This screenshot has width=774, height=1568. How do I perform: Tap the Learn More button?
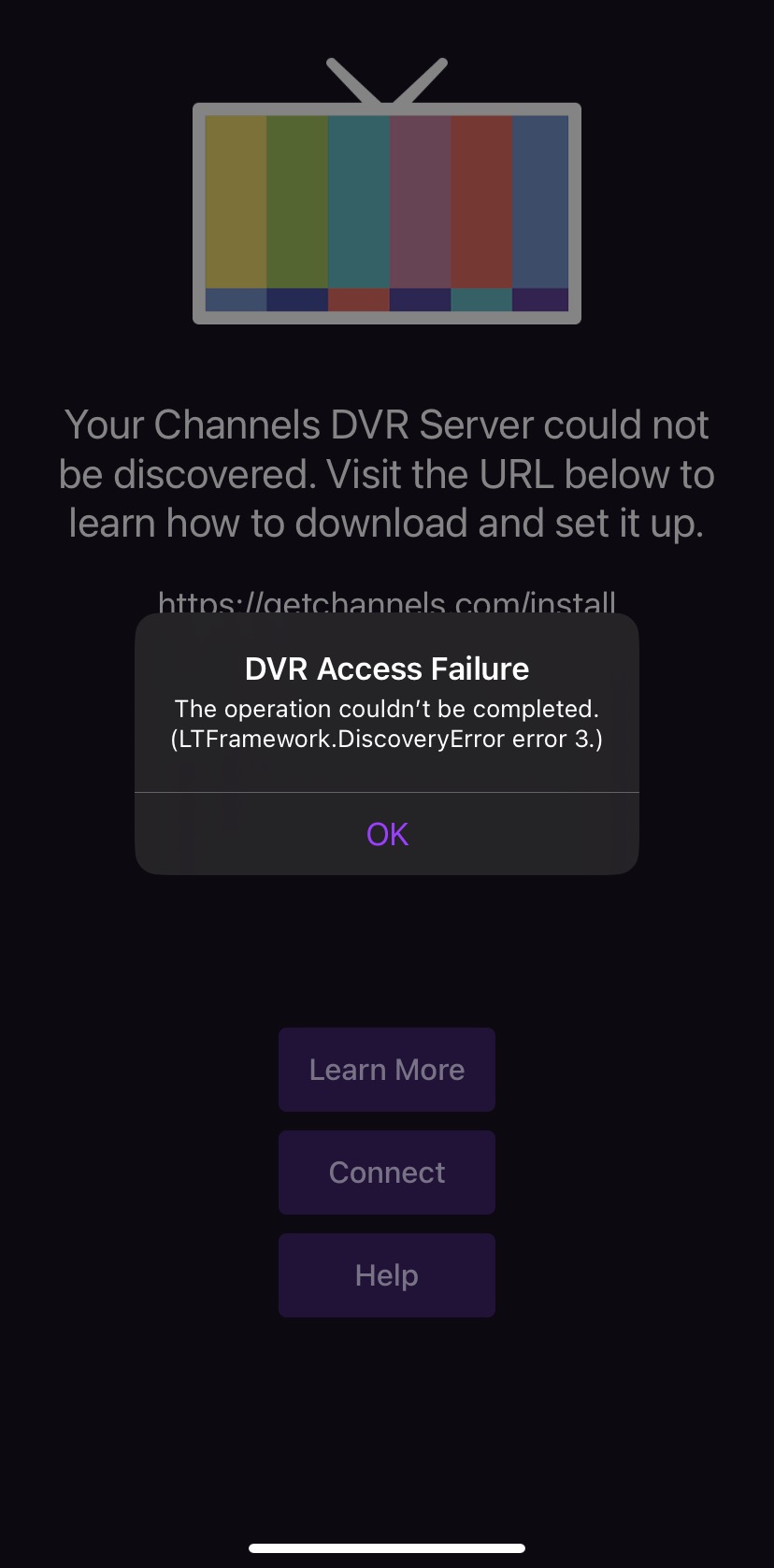click(x=387, y=1070)
